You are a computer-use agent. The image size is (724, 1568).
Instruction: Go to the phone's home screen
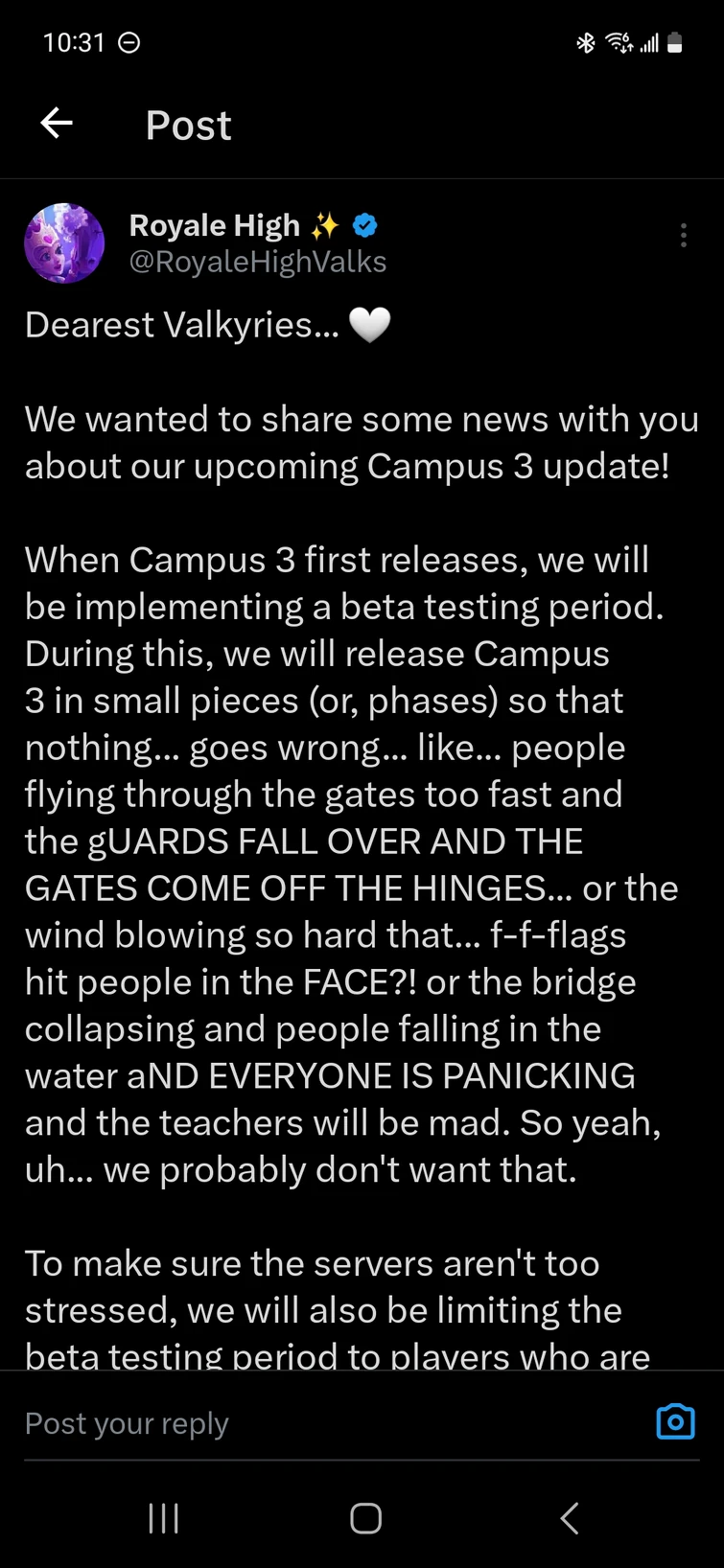(365, 1518)
